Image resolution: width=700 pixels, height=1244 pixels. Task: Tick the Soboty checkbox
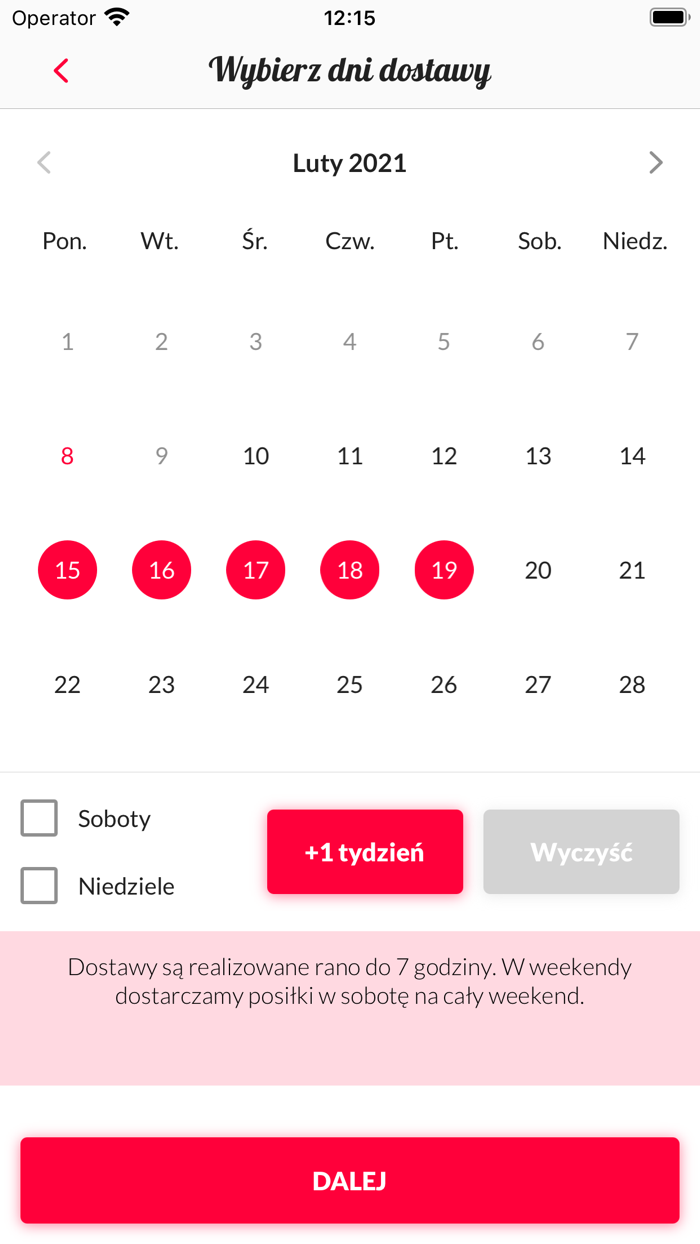[x=40, y=818]
